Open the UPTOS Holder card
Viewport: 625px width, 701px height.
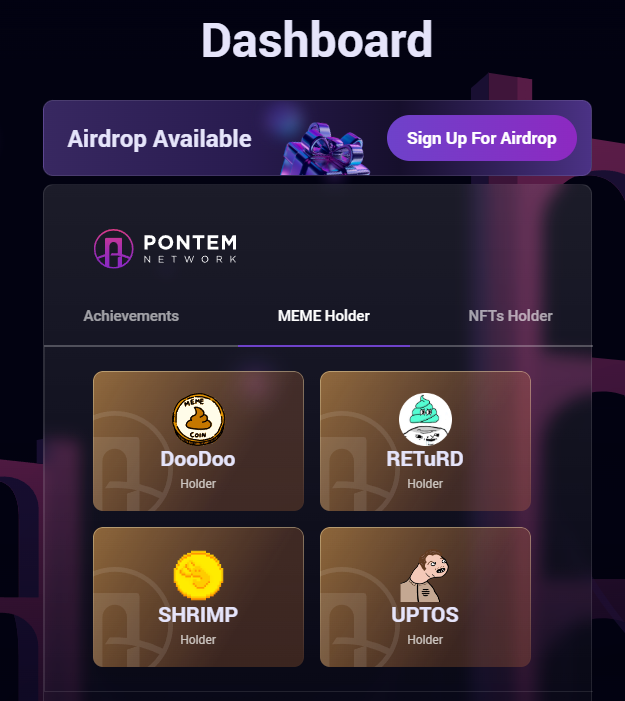425,597
